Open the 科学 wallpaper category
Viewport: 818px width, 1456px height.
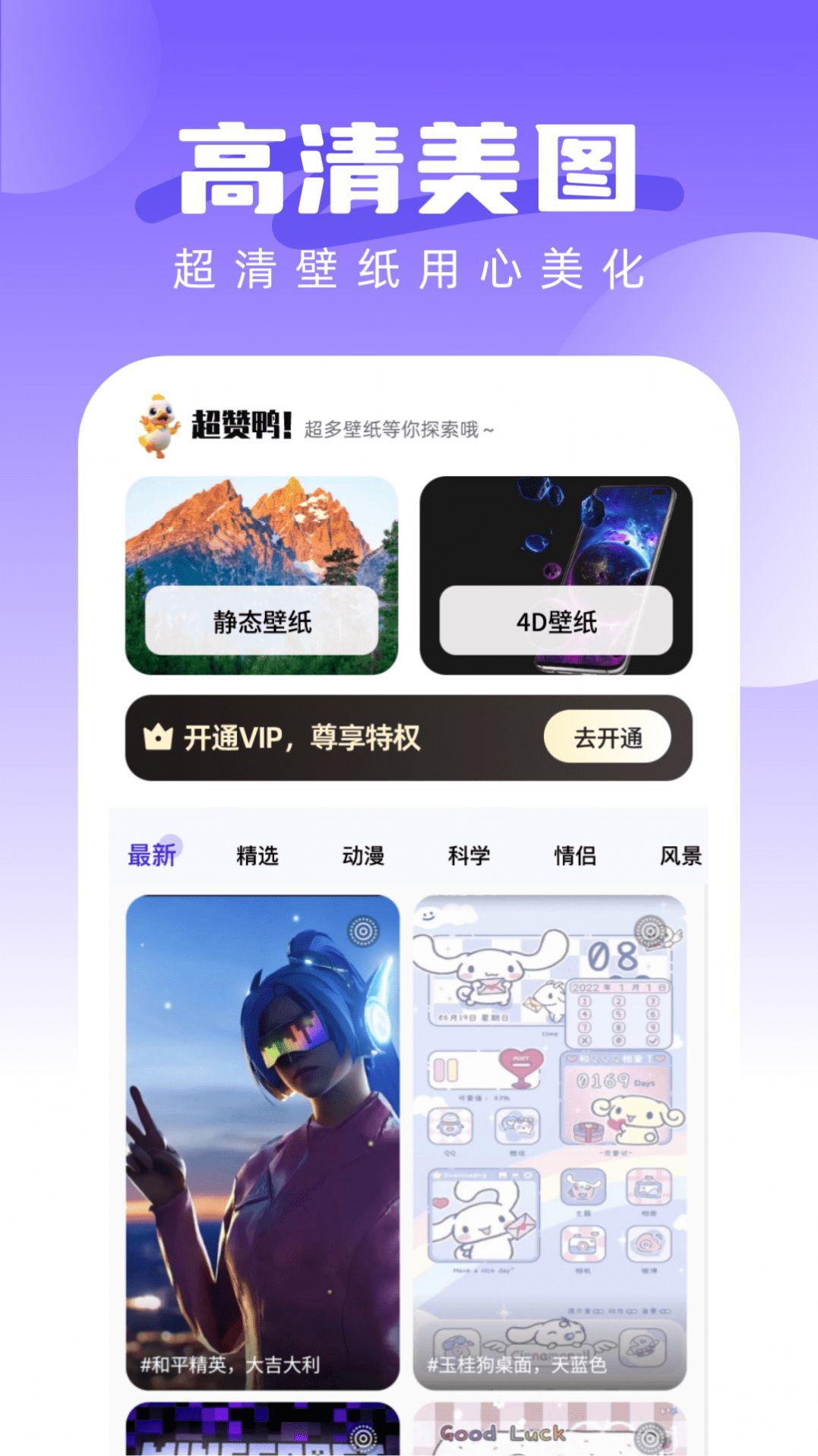click(x=469, y=856)
